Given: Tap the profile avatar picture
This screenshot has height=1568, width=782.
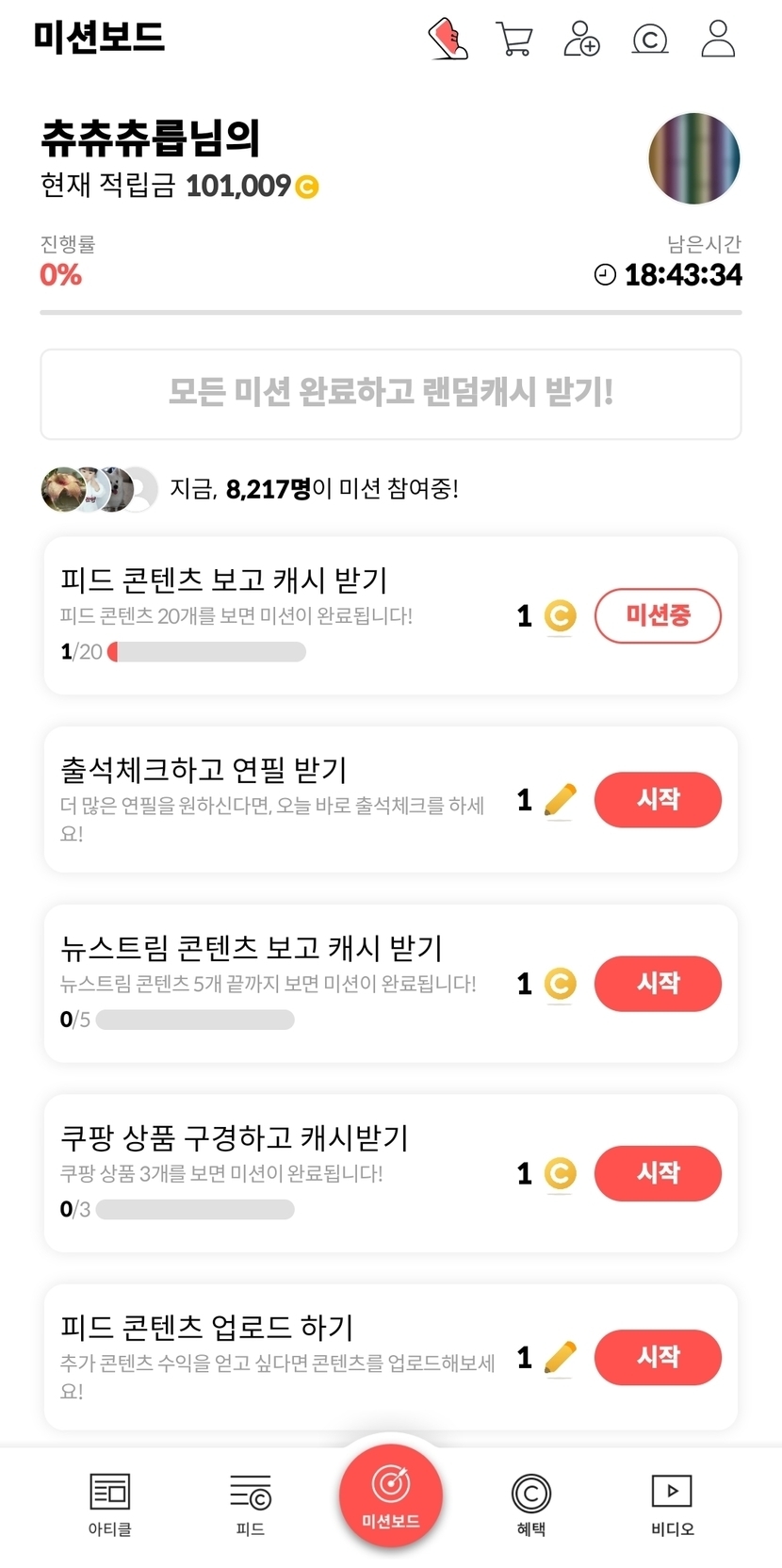Looking at the screenshot, I should [x=694, y=158].
